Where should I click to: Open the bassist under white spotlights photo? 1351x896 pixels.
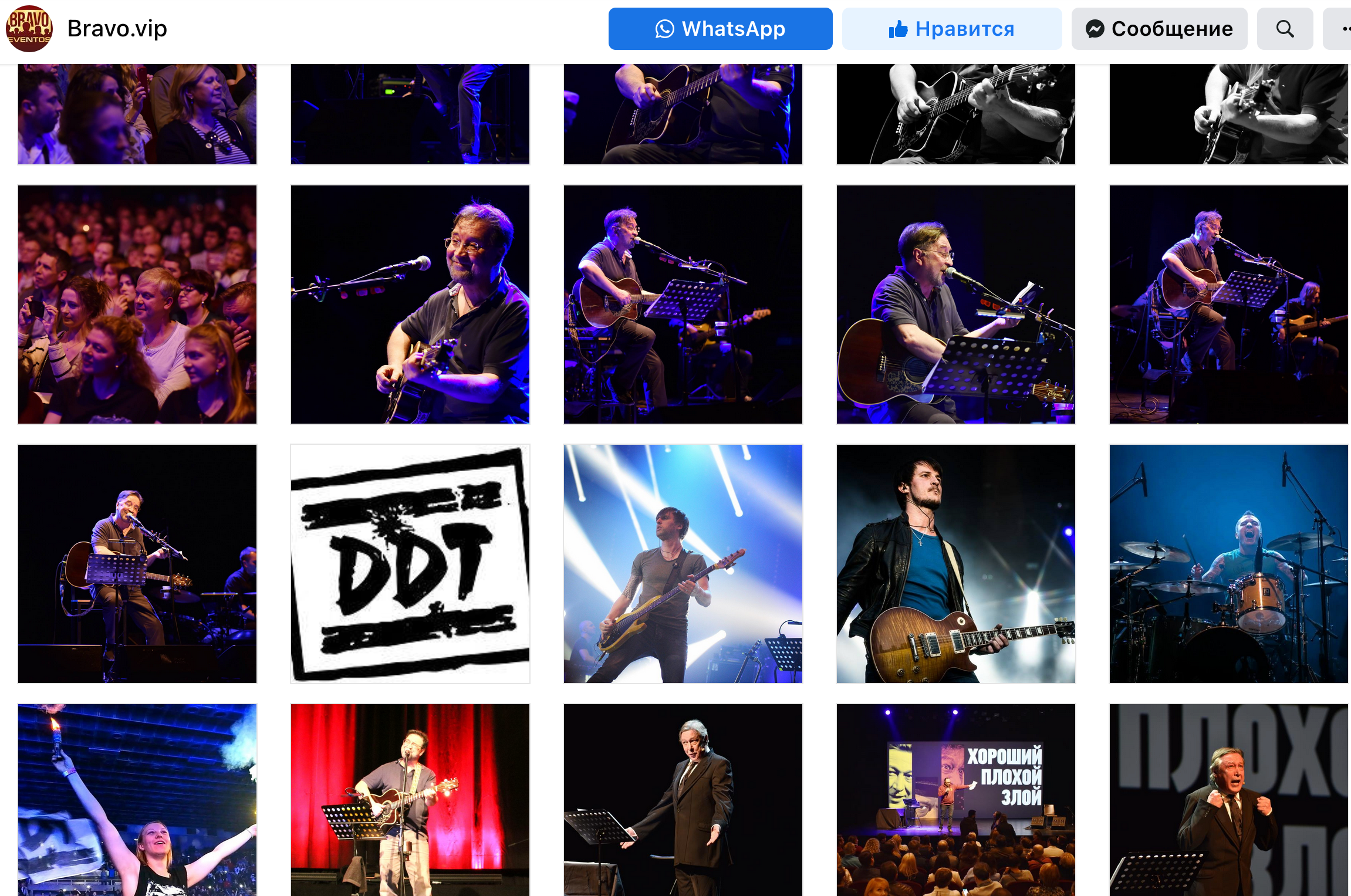pos(683,564)
